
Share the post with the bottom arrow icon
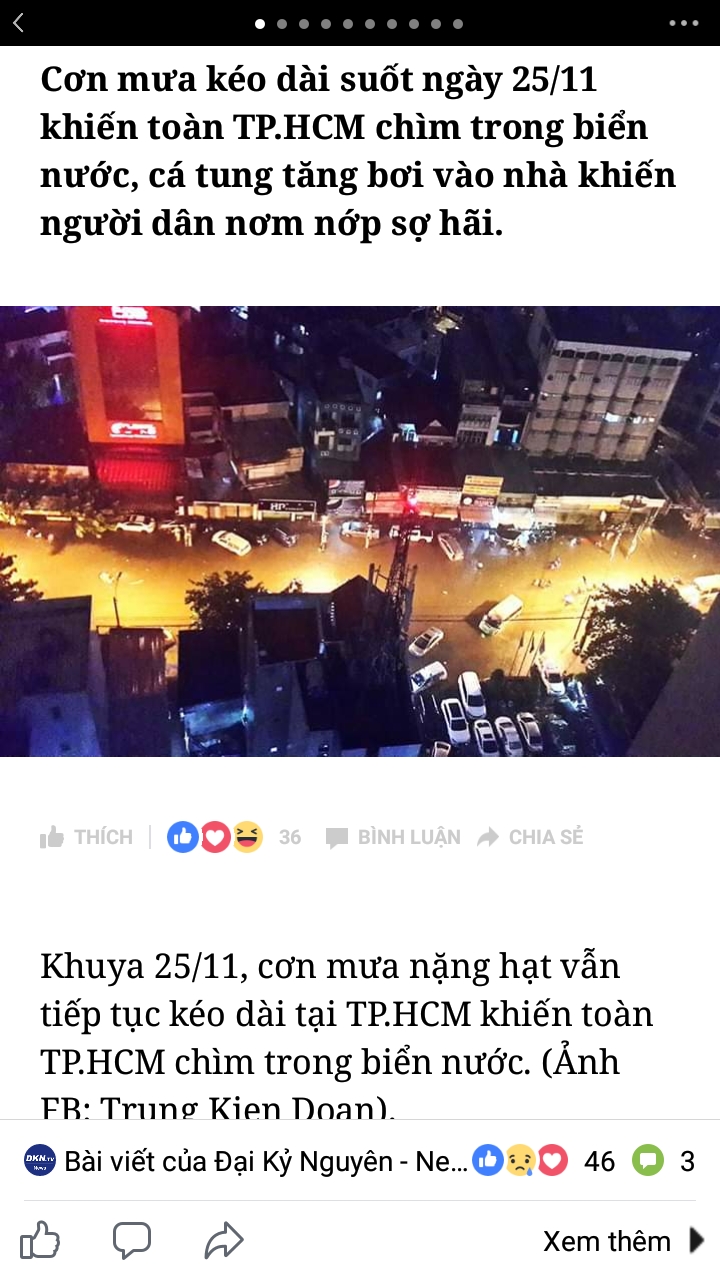(224, 1241)
